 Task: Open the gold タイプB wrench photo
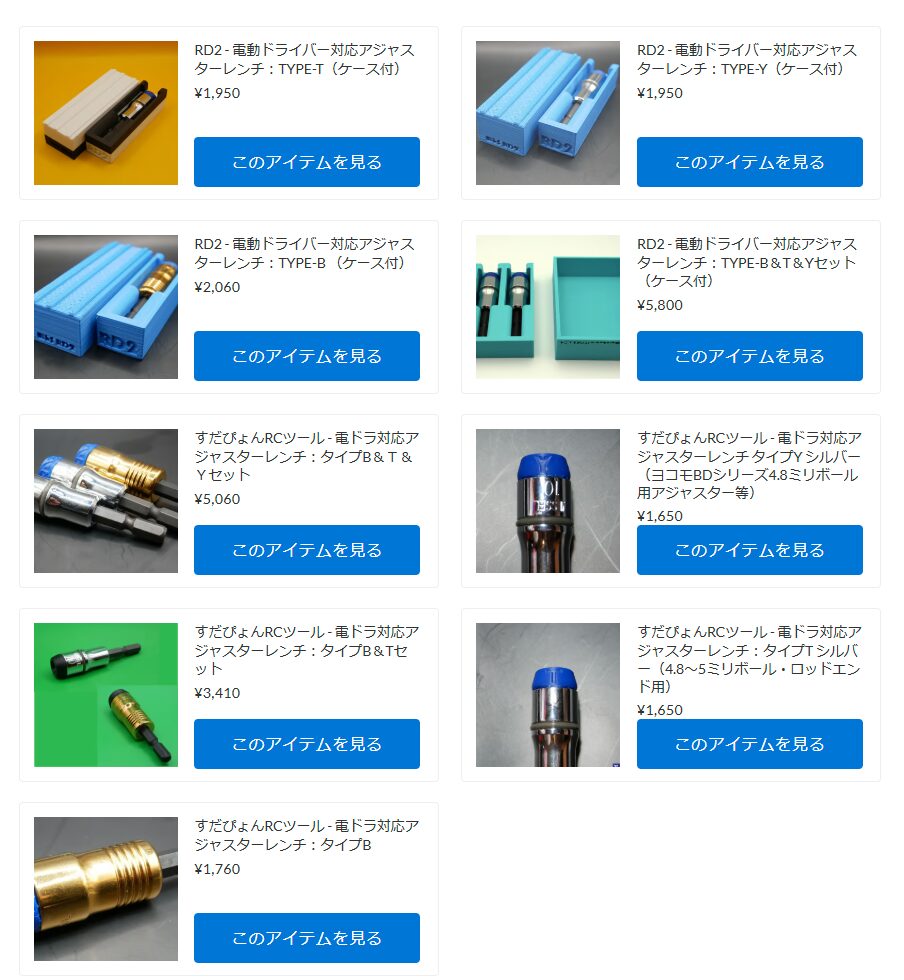pos(106,889)
